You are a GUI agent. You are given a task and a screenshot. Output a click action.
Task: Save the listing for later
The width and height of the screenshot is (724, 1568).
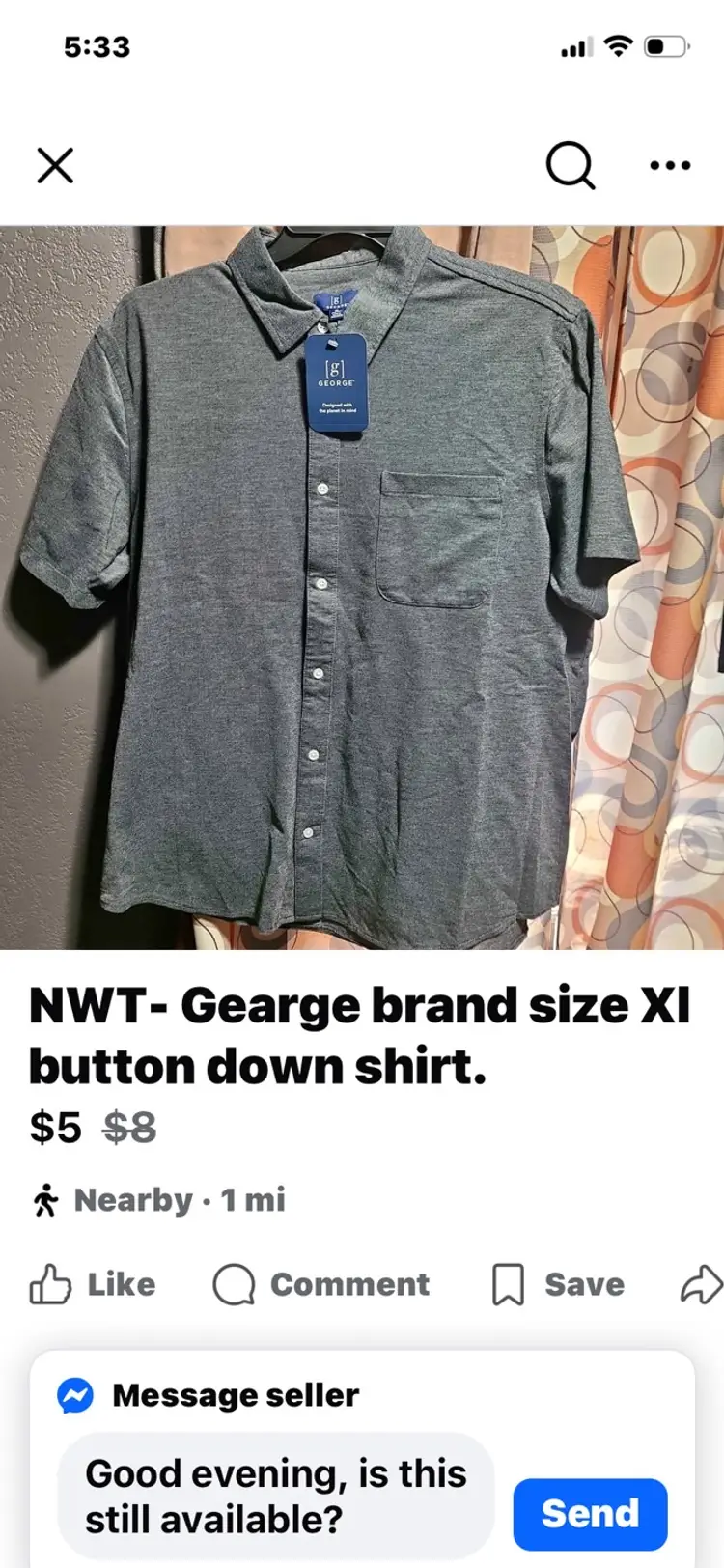coord(559,1284)
